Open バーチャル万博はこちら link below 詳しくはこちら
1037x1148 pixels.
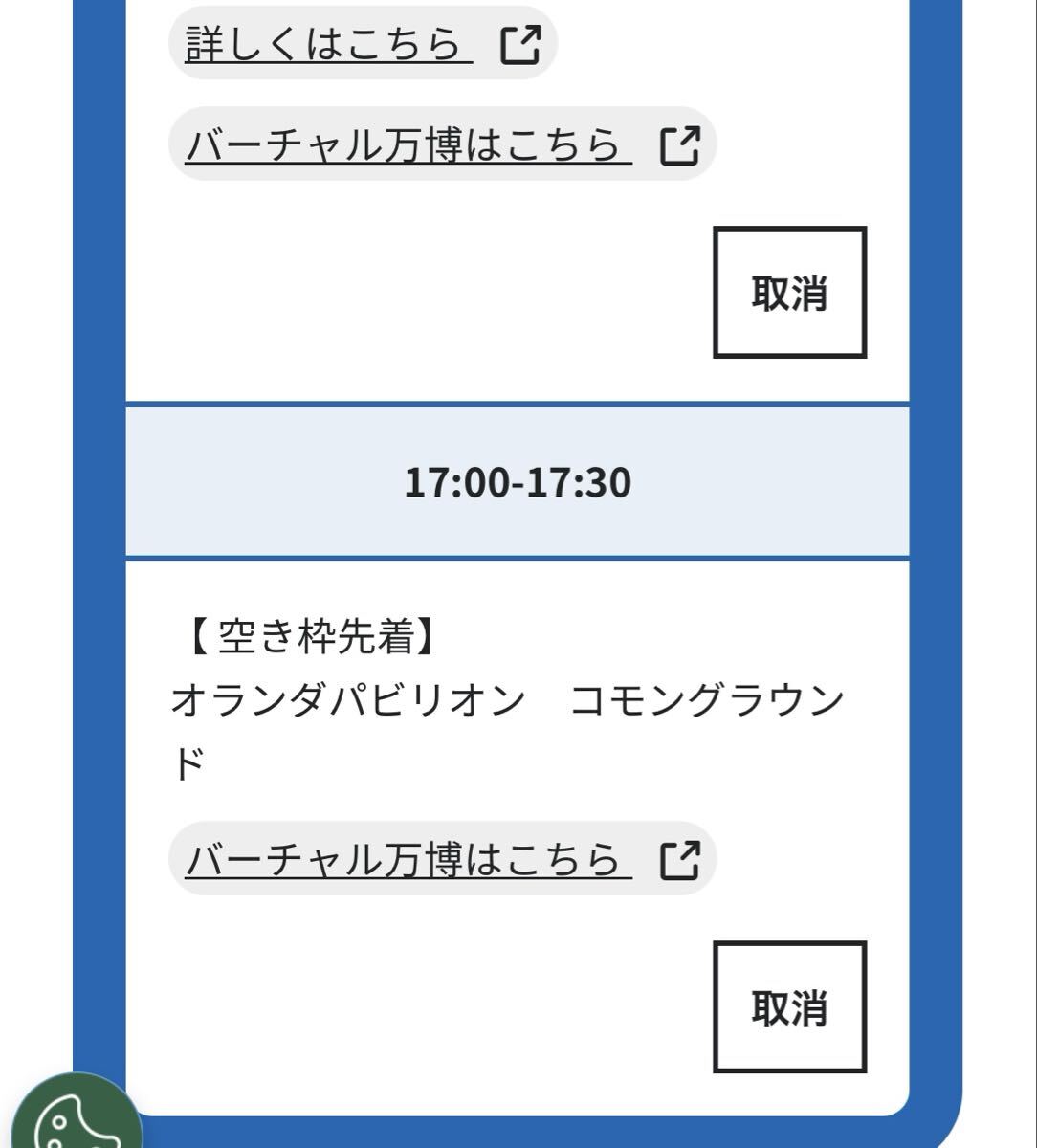pyautogui.click(x=441, y=144)
